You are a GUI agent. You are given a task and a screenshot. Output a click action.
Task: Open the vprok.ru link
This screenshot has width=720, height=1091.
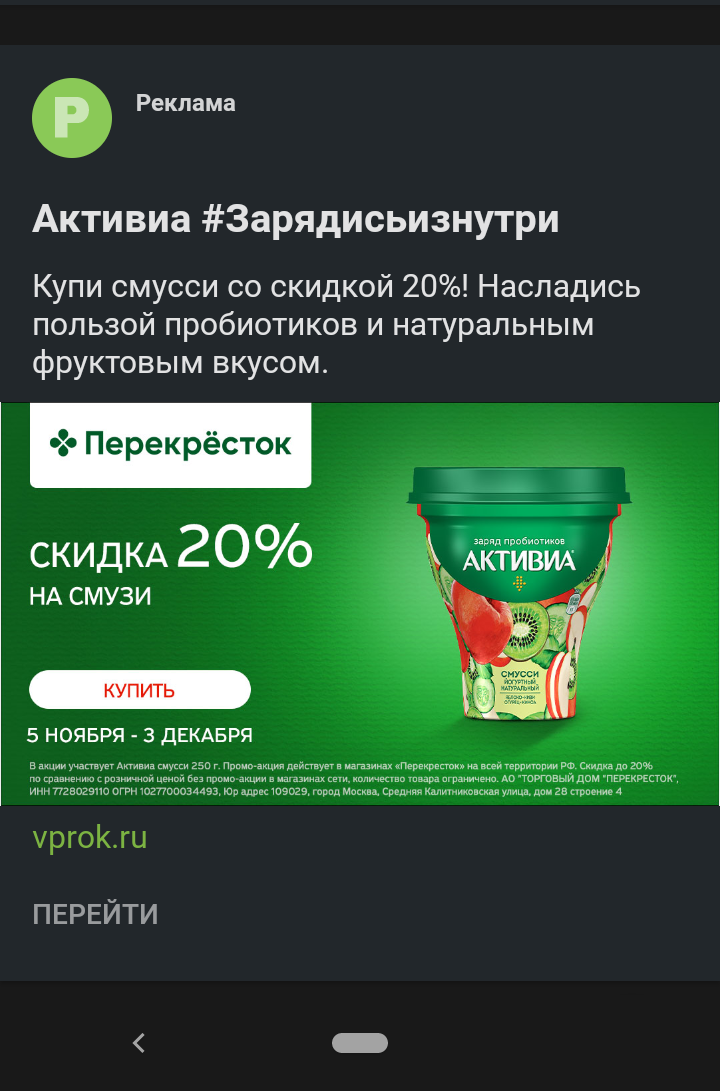click(90, 838)
